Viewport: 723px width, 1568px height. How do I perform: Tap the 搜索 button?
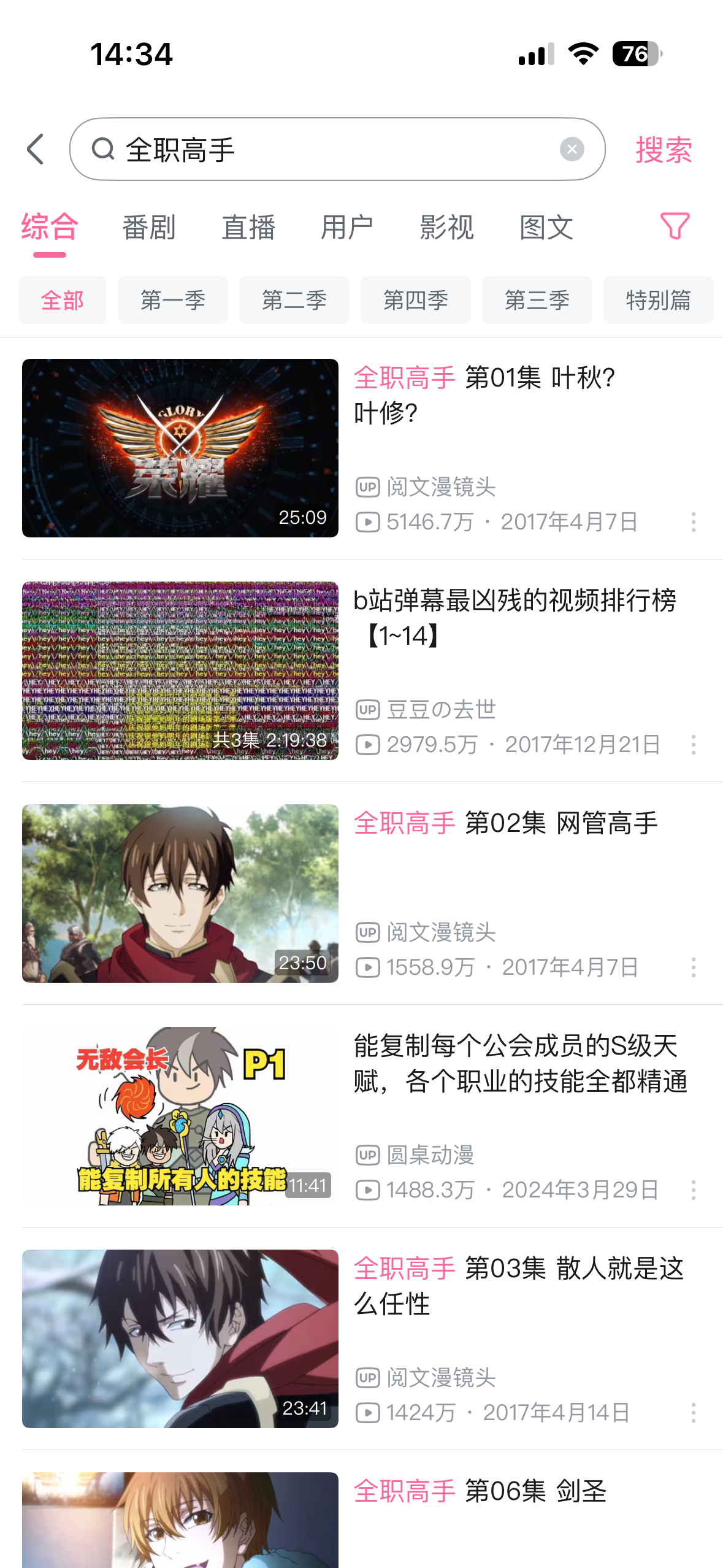(663, 150)
